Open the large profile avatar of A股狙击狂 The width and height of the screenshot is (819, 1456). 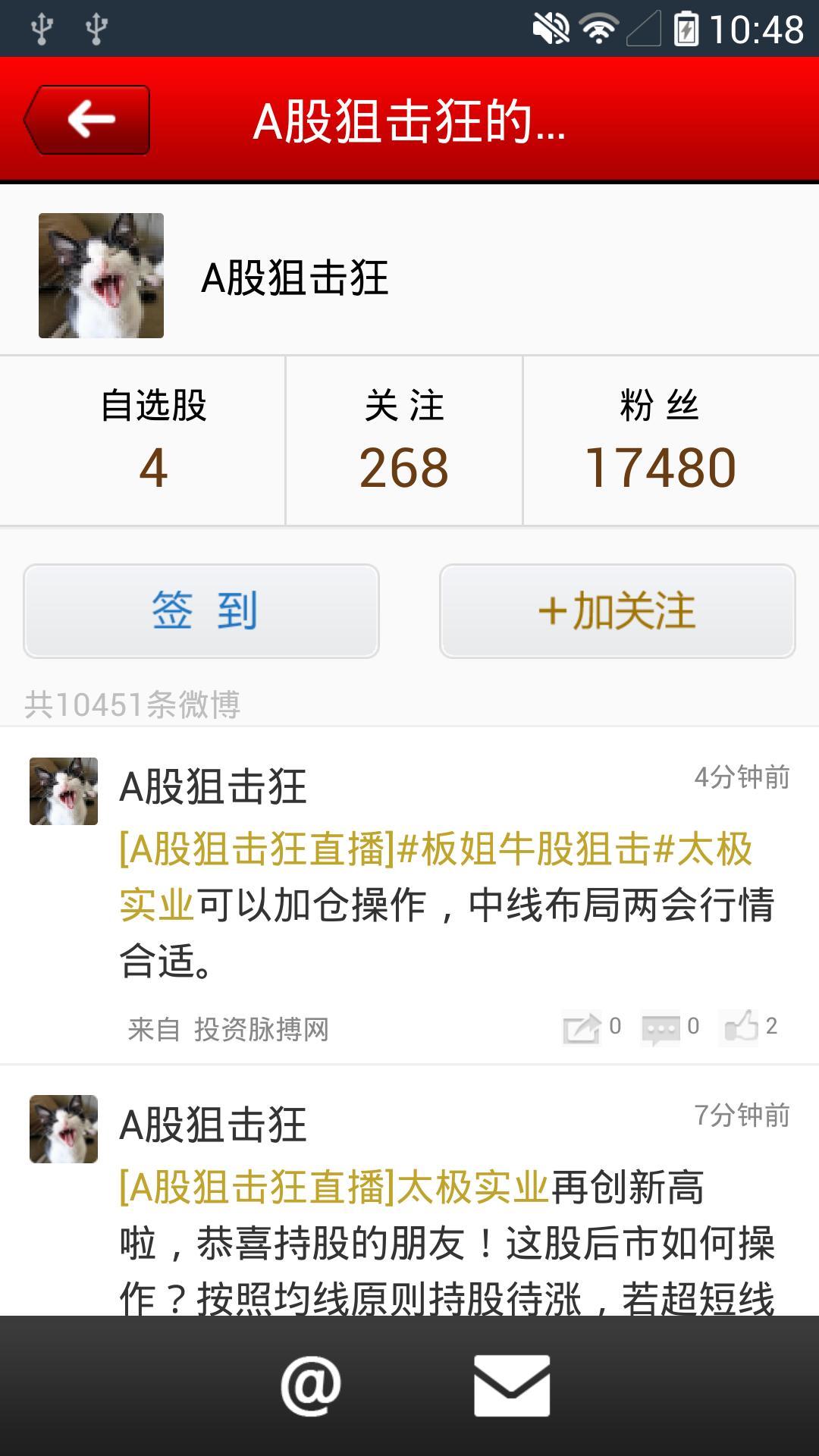(x=101, y=275)
